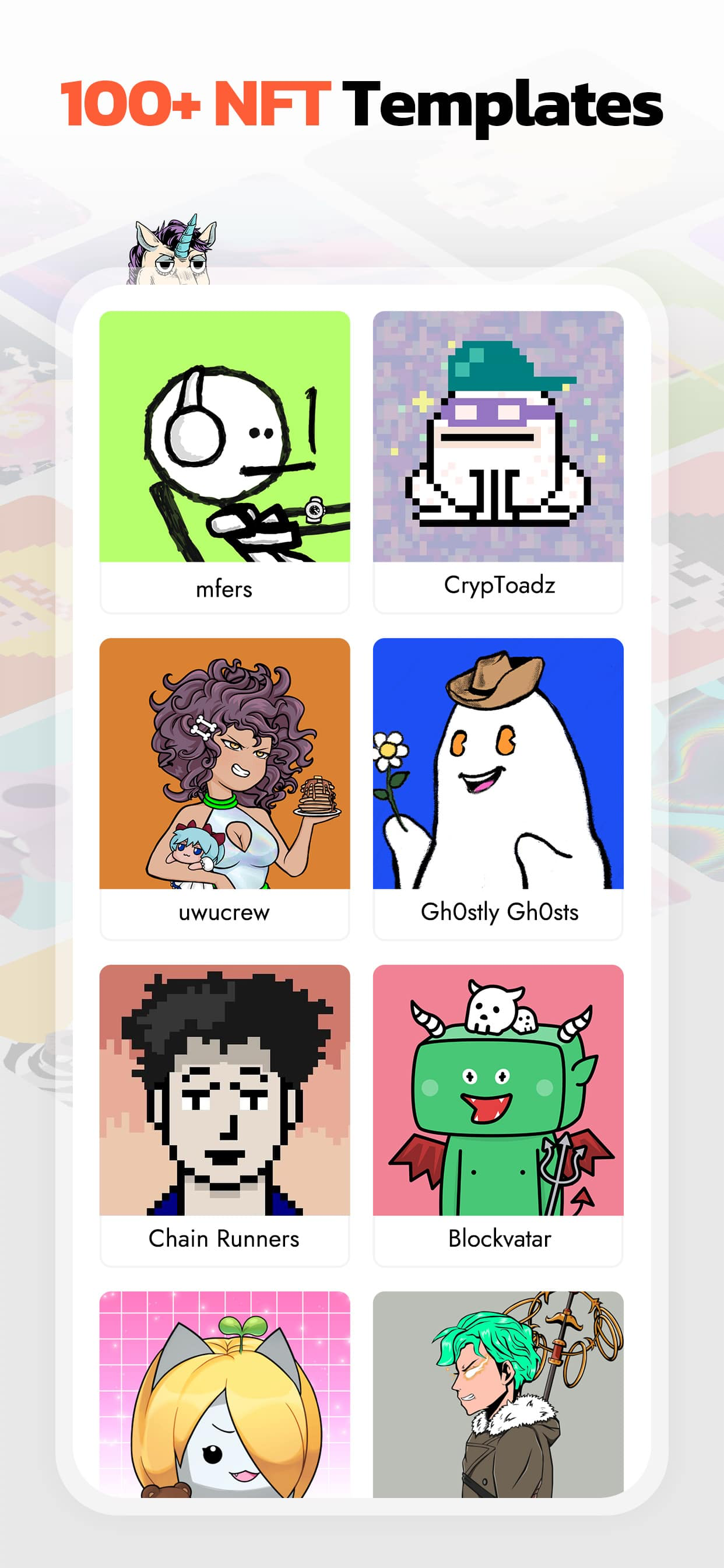Select the mfers template thumbnail
The height and width of the screenshot is (1568, 724).
[224, 438]
